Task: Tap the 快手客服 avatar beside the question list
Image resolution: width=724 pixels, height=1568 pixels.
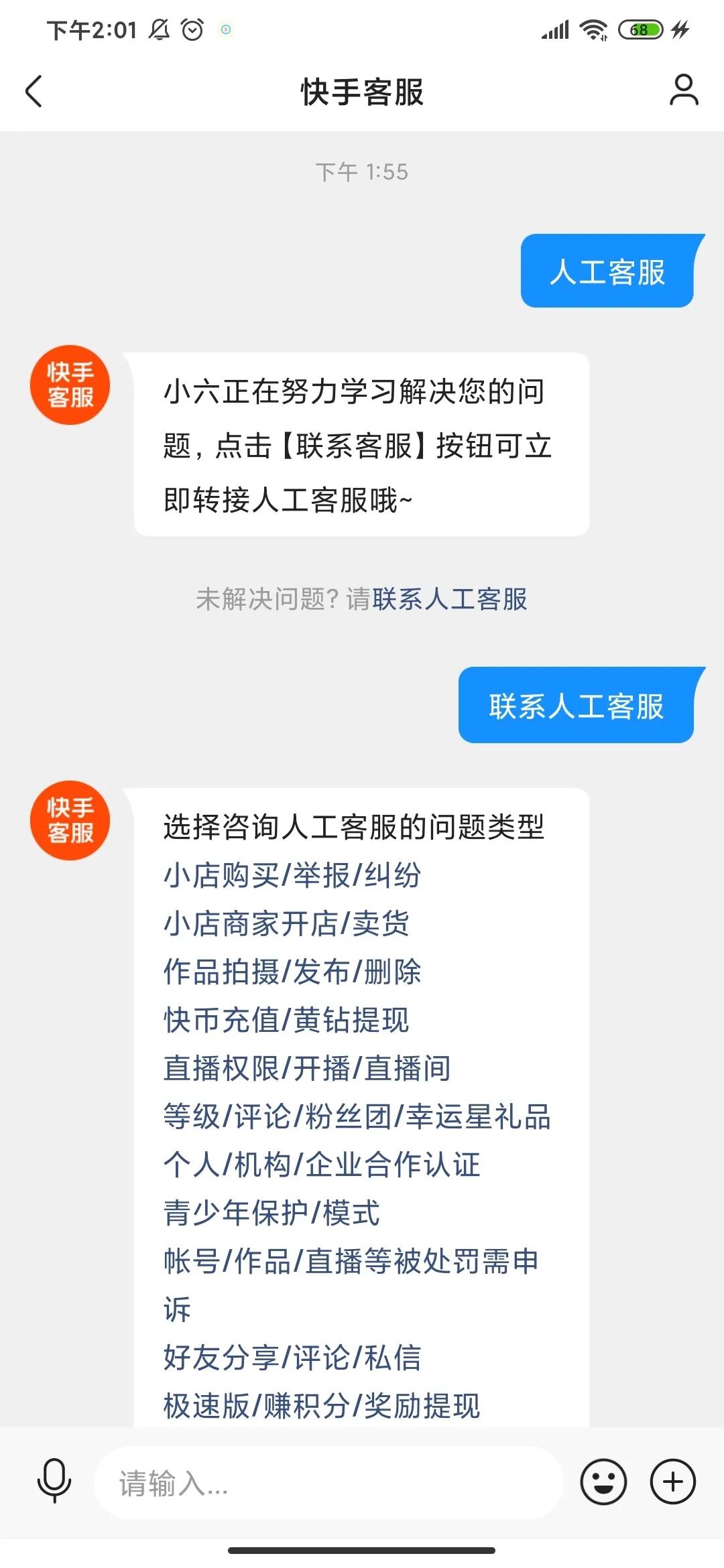Action: (x=70, y=820)
